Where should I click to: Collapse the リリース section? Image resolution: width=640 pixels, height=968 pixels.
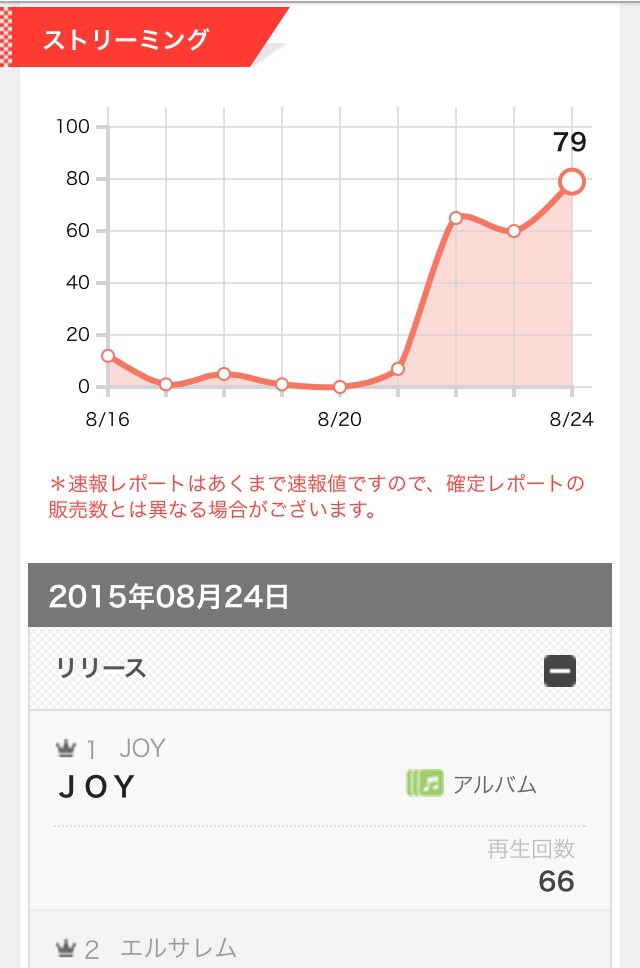point(560,670)
